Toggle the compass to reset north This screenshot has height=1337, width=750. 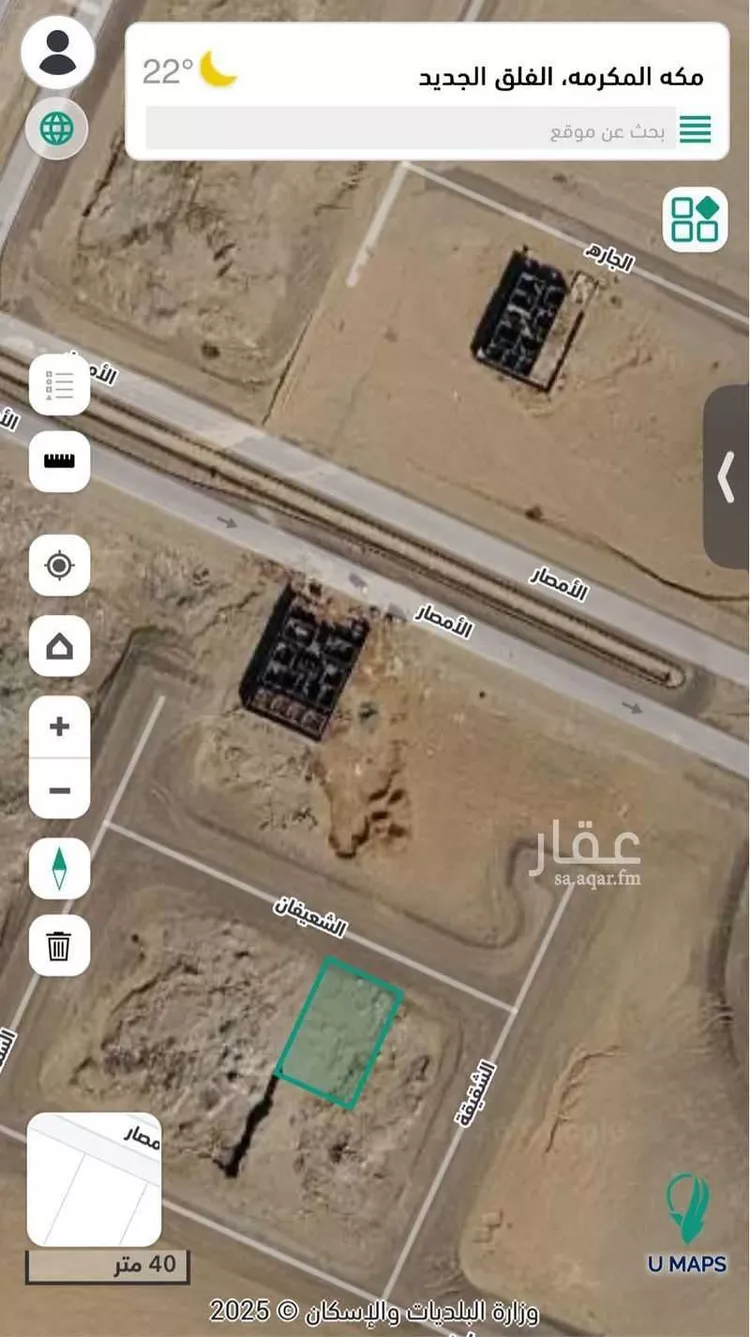point(58,869)
